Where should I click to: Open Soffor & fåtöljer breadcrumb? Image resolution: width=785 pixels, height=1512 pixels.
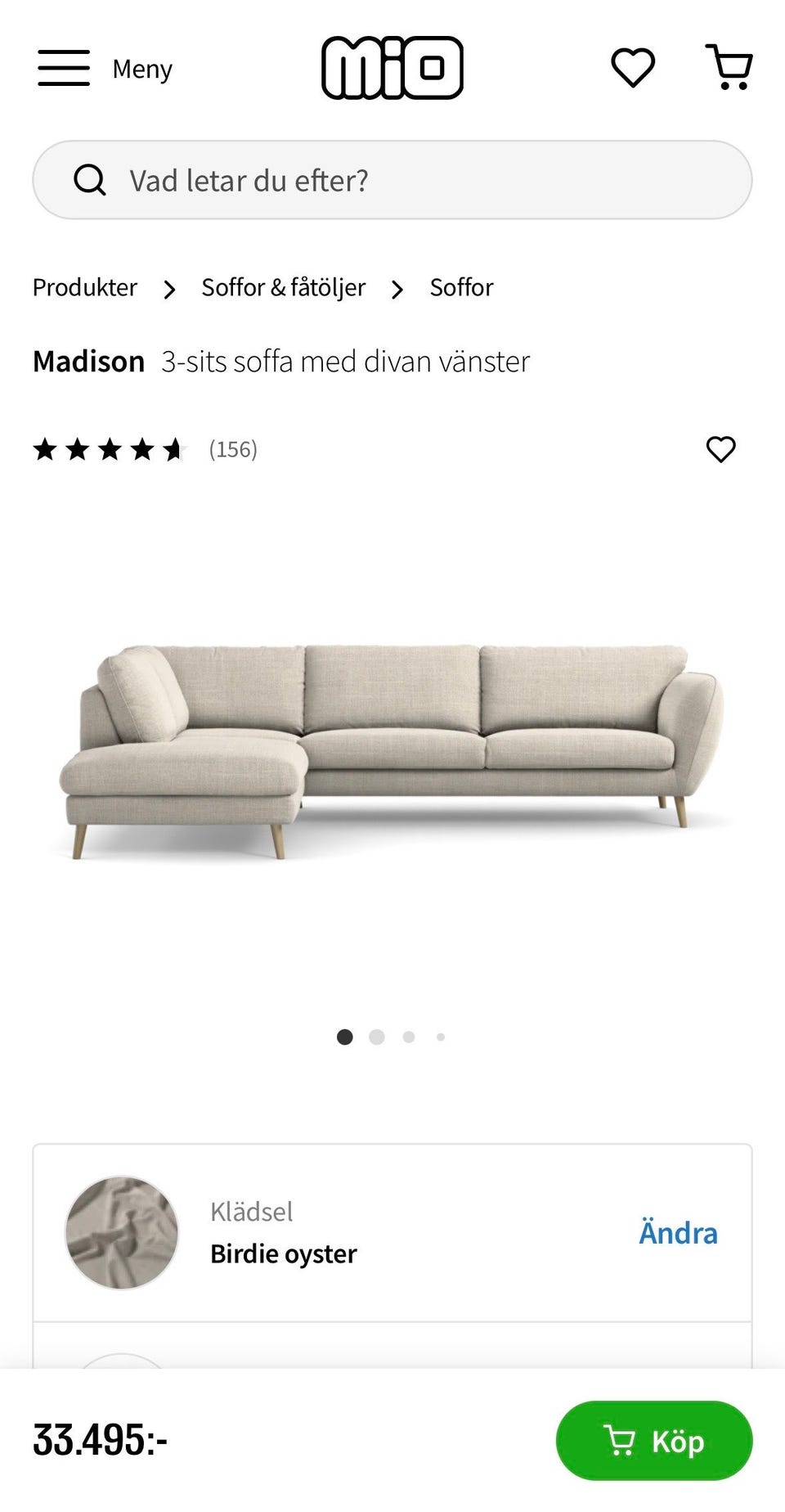point(283,287)
